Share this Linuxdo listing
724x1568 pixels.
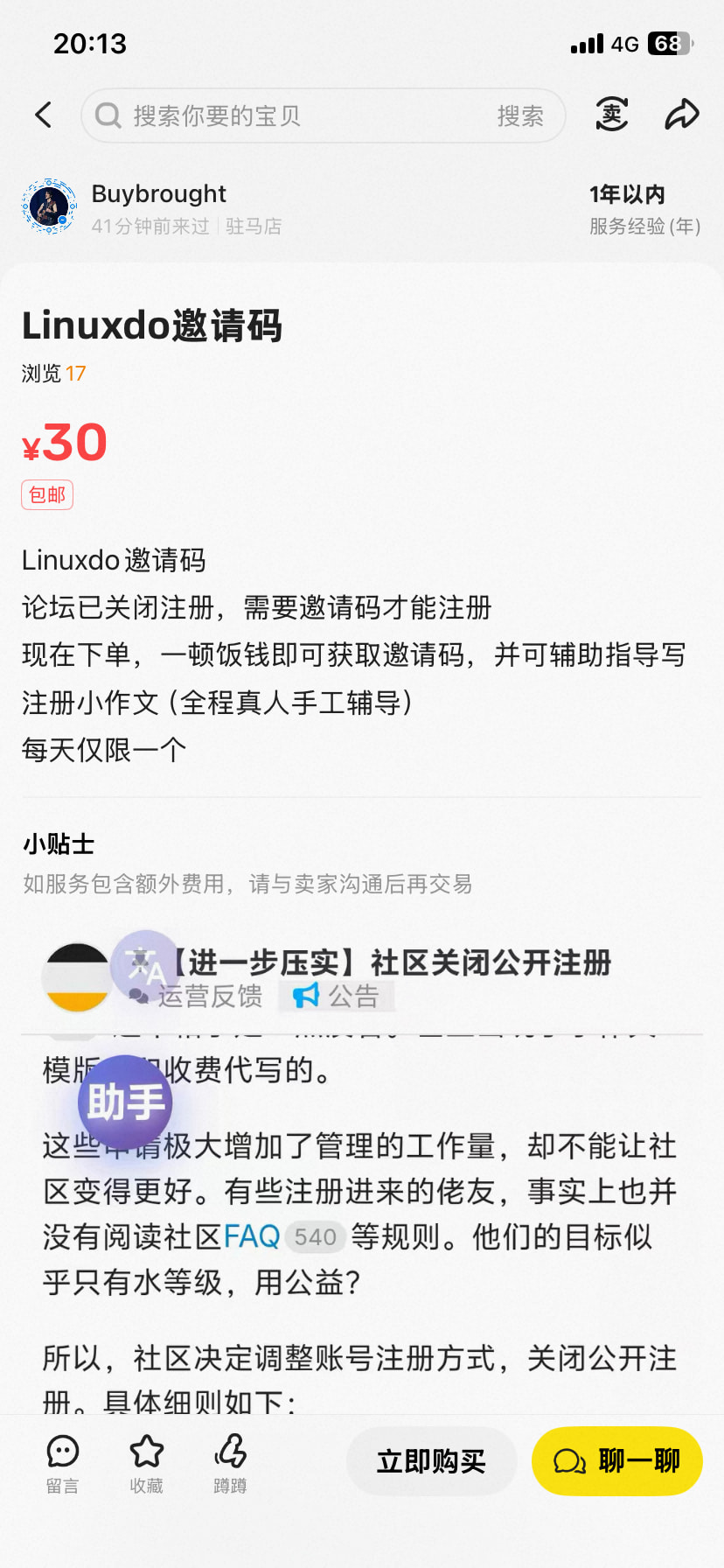pos(681,115)
